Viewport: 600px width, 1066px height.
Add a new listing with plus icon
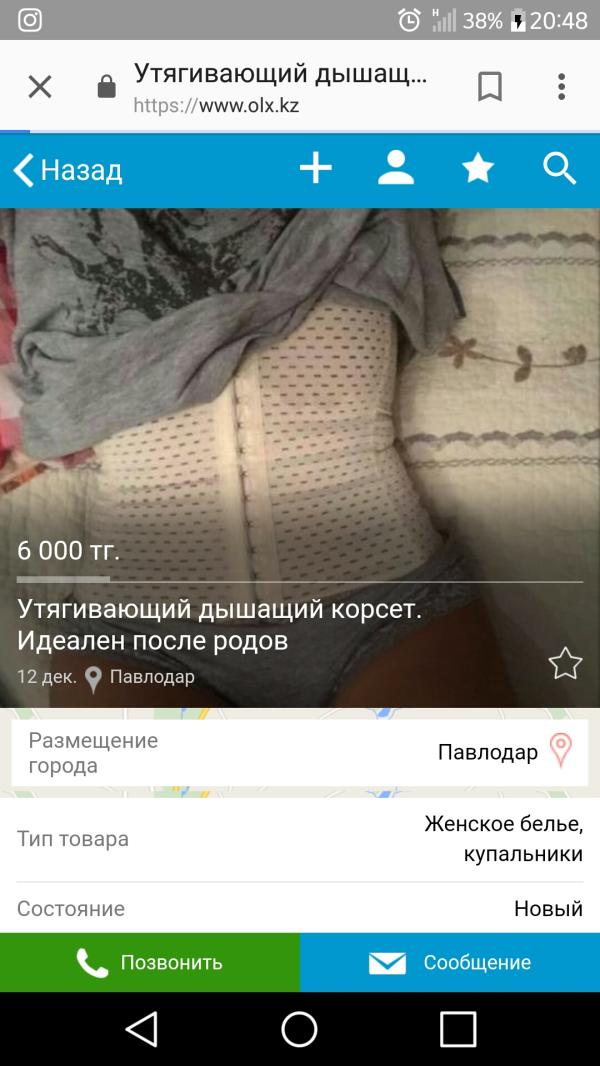(316, 168)
